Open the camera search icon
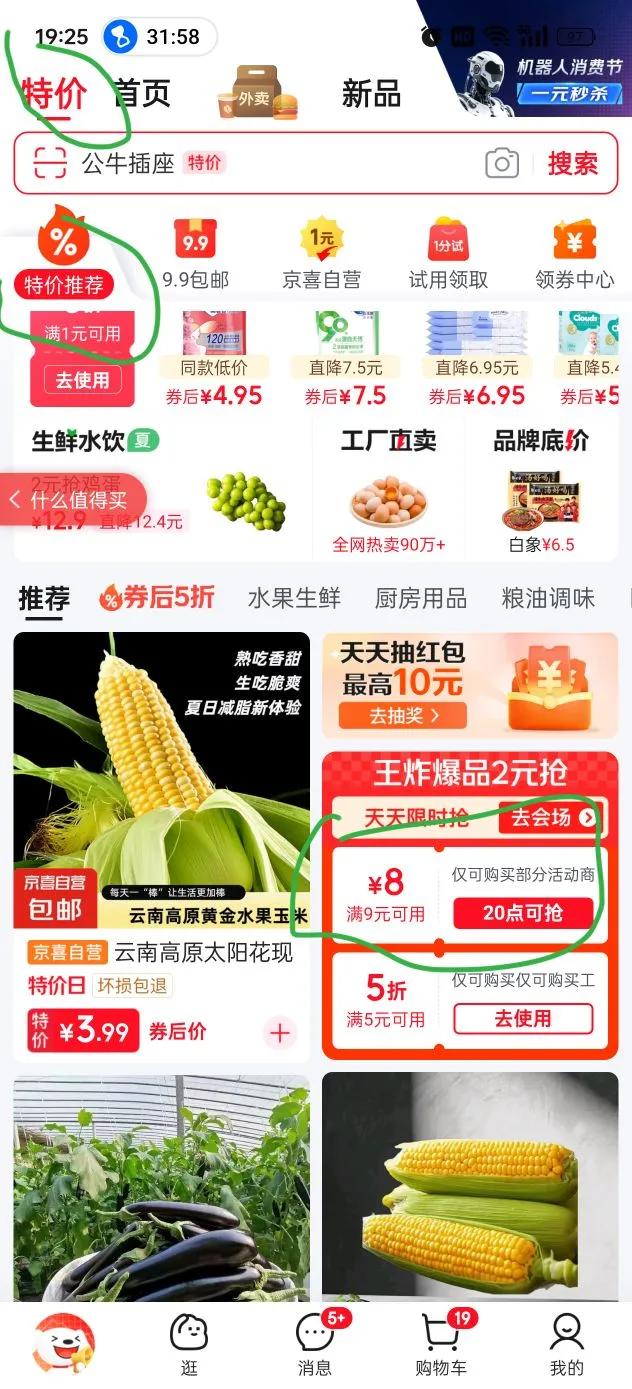Image resolution: width=632 pixels, height=1389 pixels. 502,163
